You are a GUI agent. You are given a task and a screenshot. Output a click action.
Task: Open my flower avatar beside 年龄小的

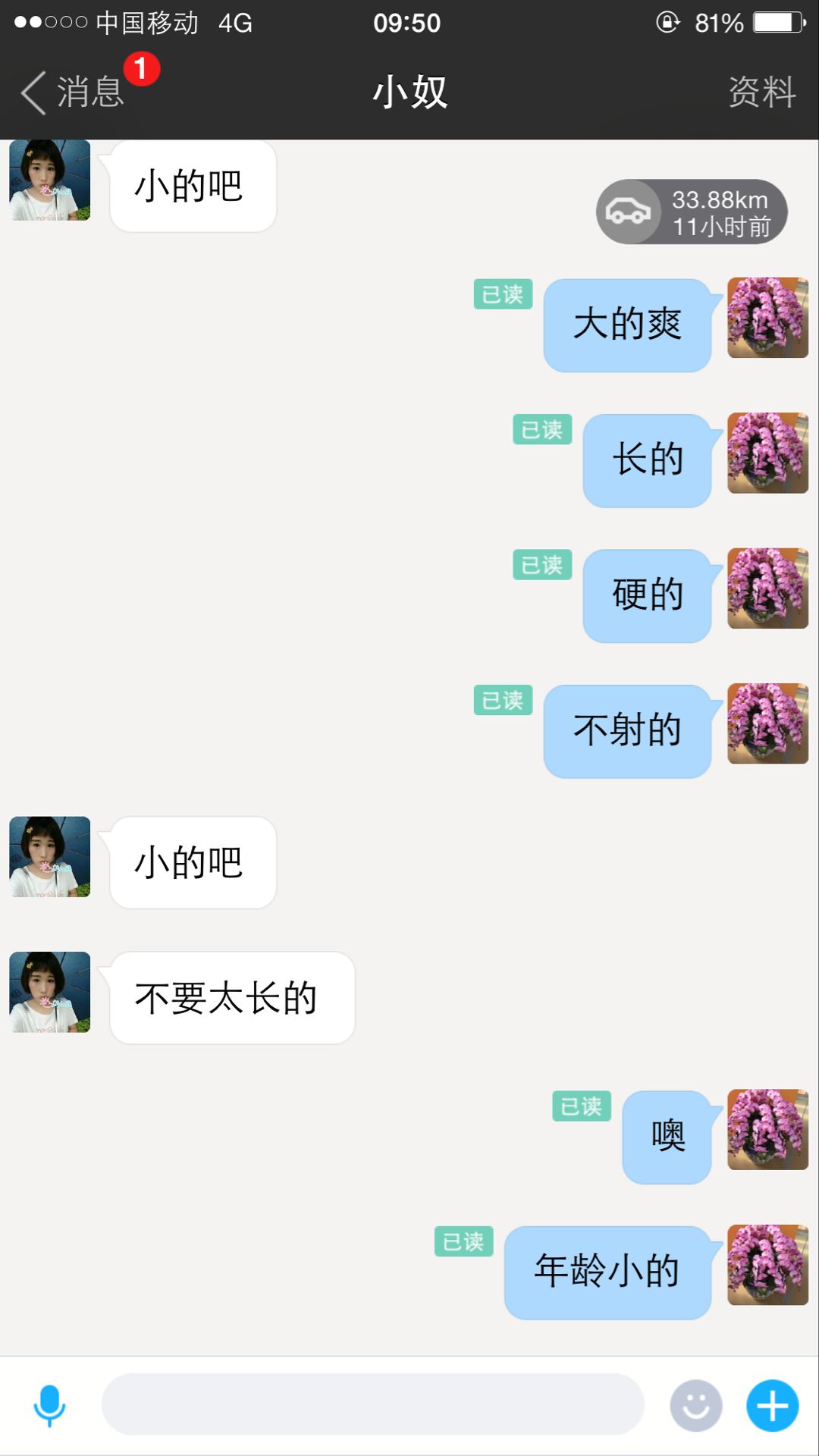tap(767, 1265)
